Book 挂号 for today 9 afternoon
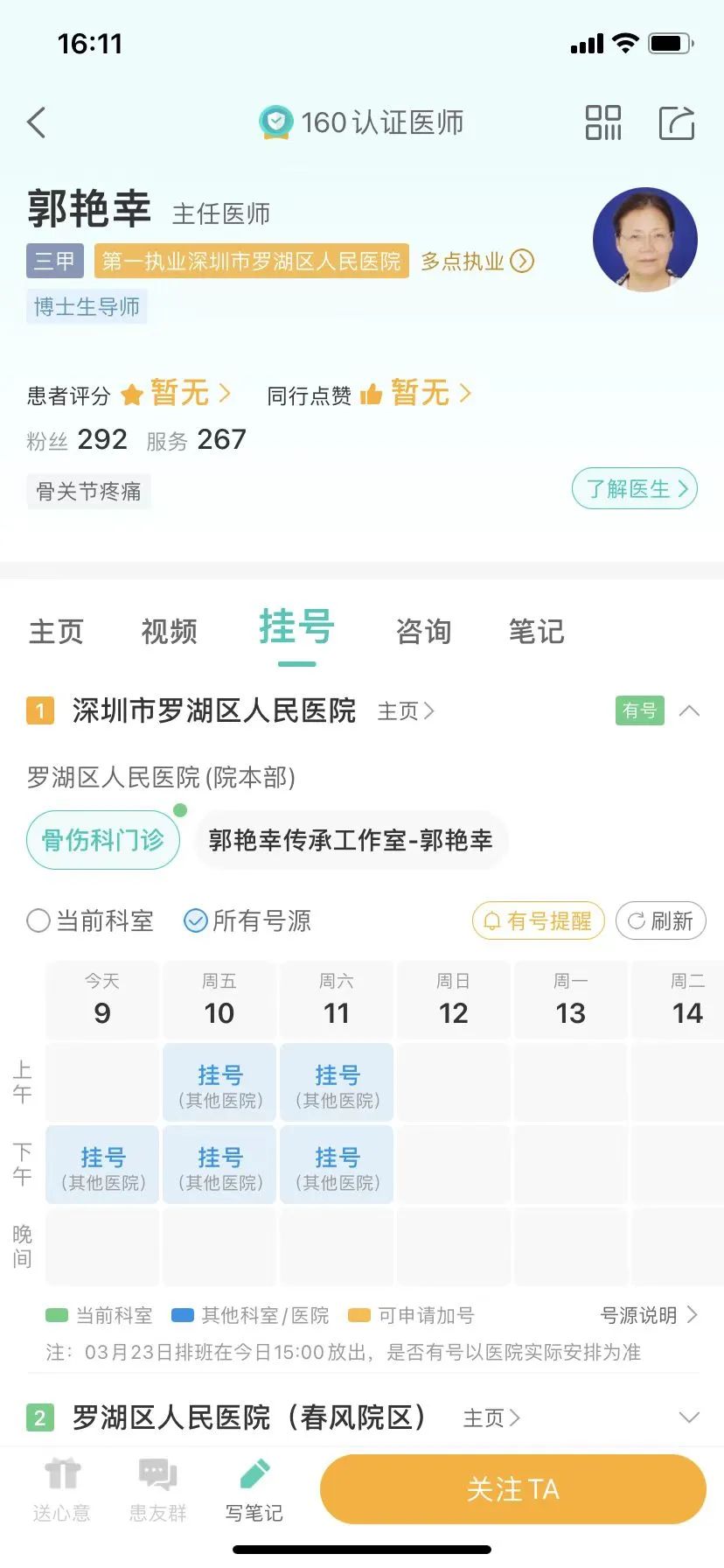The width and height of the screenshot is (724, 1568). tap(102, 1165)
